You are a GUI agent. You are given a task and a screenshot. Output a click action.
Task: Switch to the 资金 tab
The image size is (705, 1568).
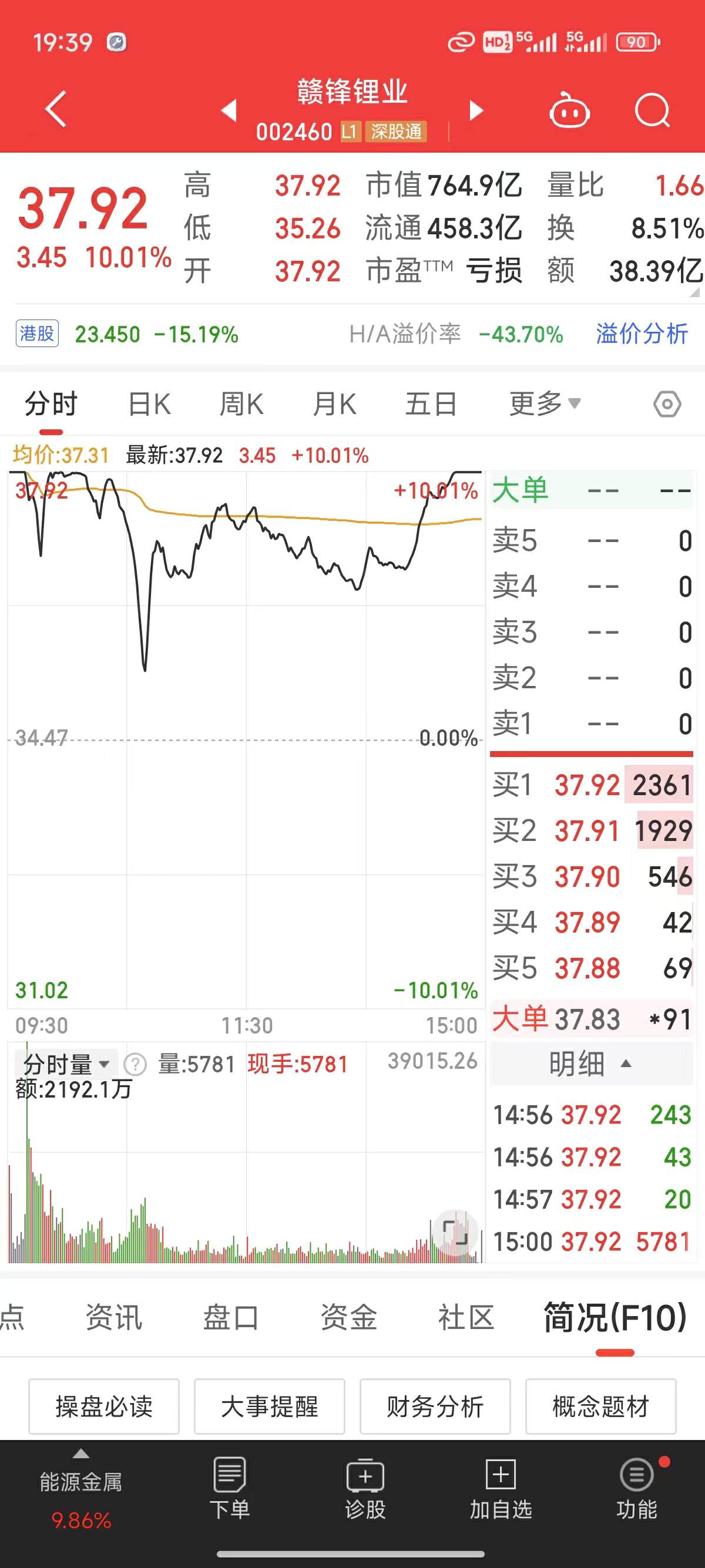pyautogui.click(x=349, y=1317)
